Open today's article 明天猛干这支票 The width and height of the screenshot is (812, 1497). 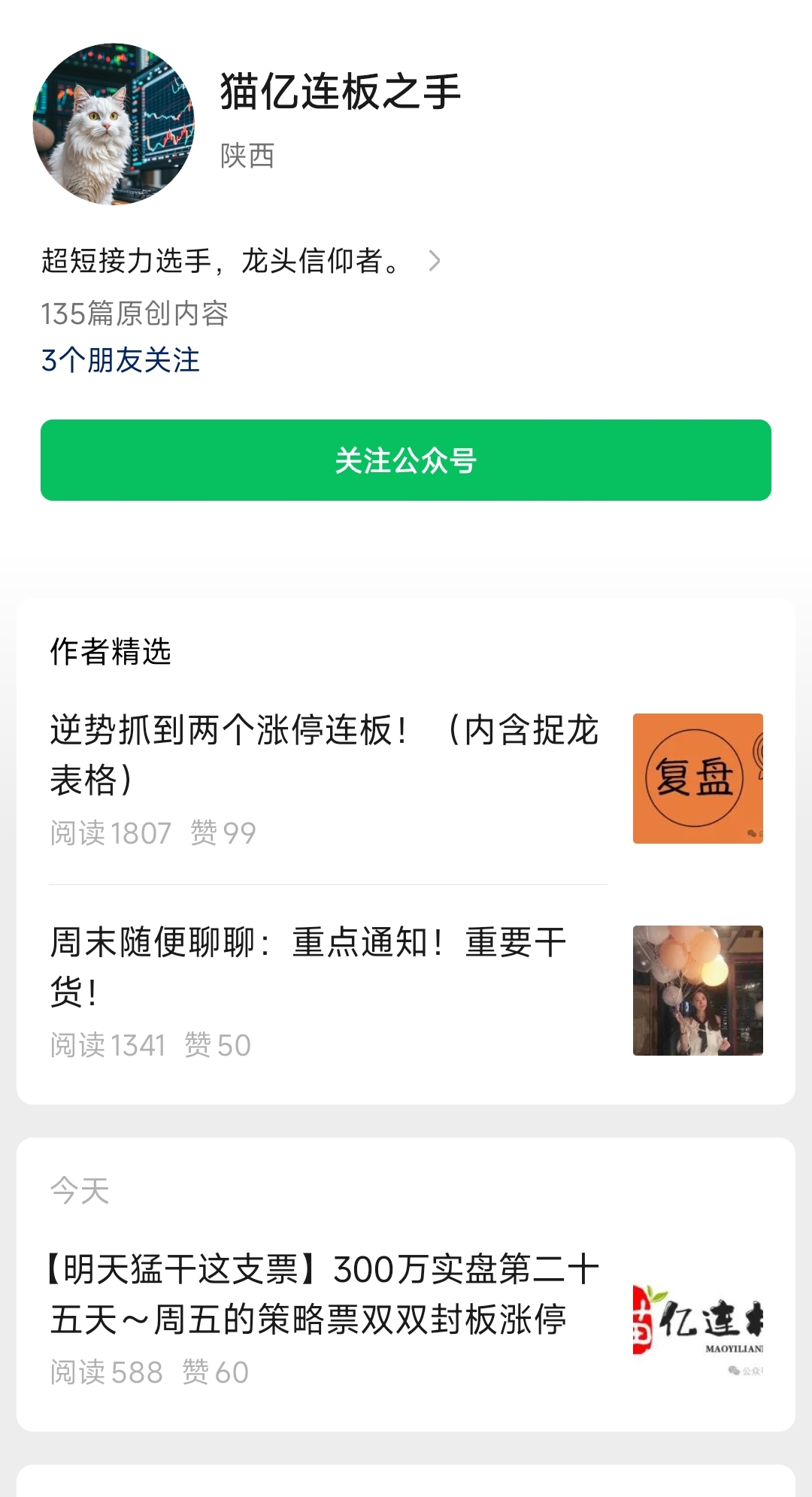click(x=323, y=1294)
